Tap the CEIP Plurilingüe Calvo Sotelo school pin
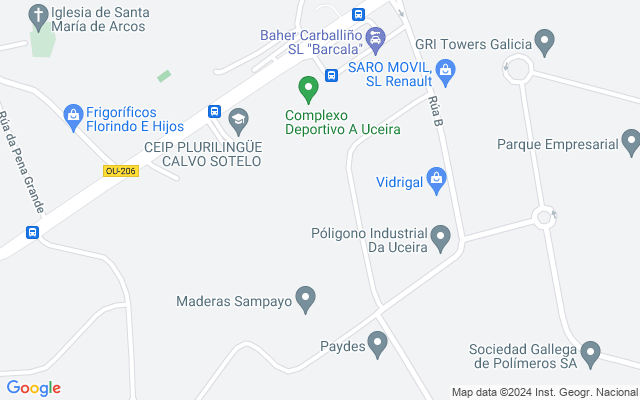640x400 pixels. tap(238, 123)
